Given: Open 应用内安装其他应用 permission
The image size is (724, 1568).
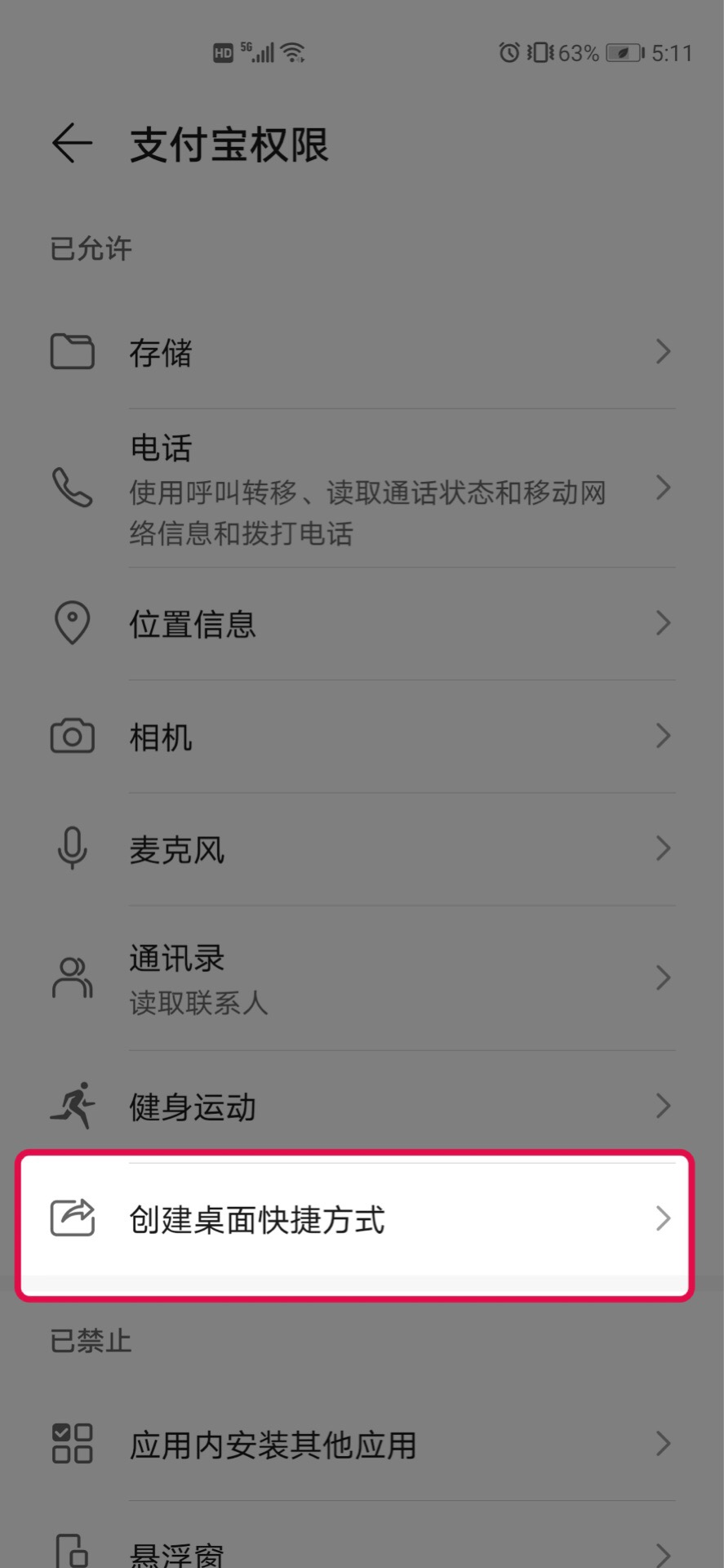Looking at the screenshot, I should tap(359, 1444).
